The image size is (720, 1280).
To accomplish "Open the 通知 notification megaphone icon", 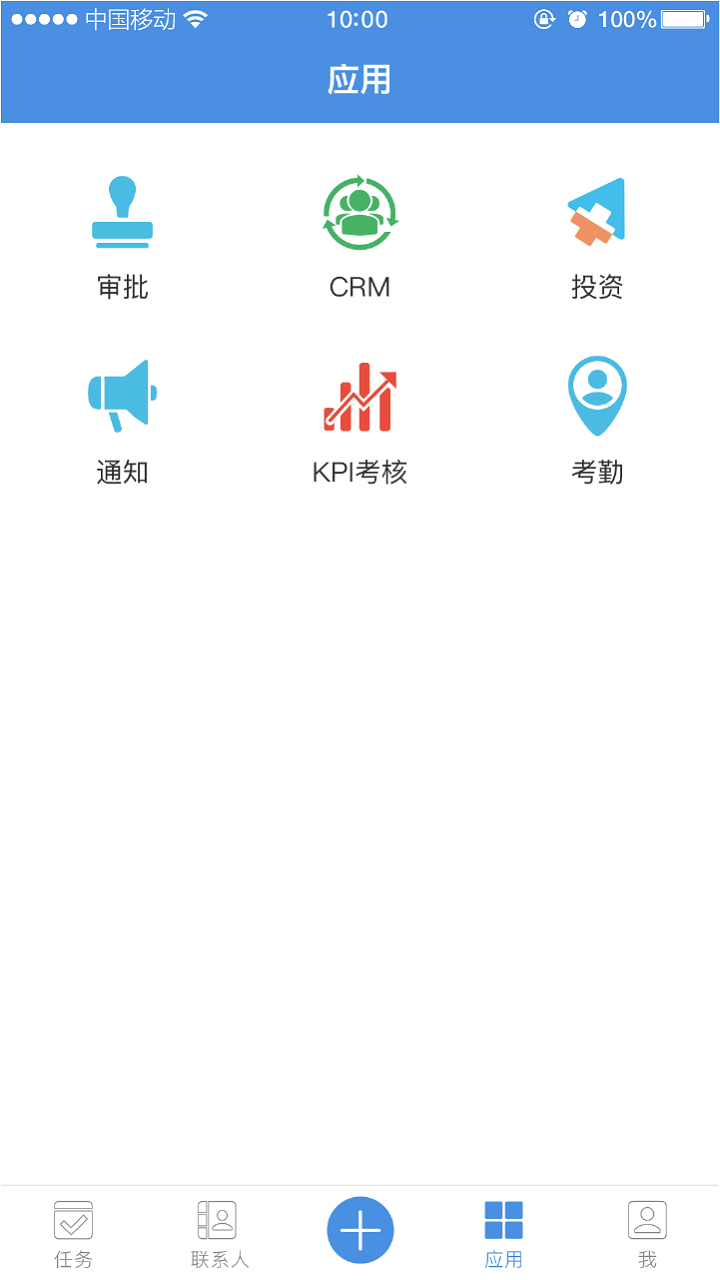I will [122, 394].
